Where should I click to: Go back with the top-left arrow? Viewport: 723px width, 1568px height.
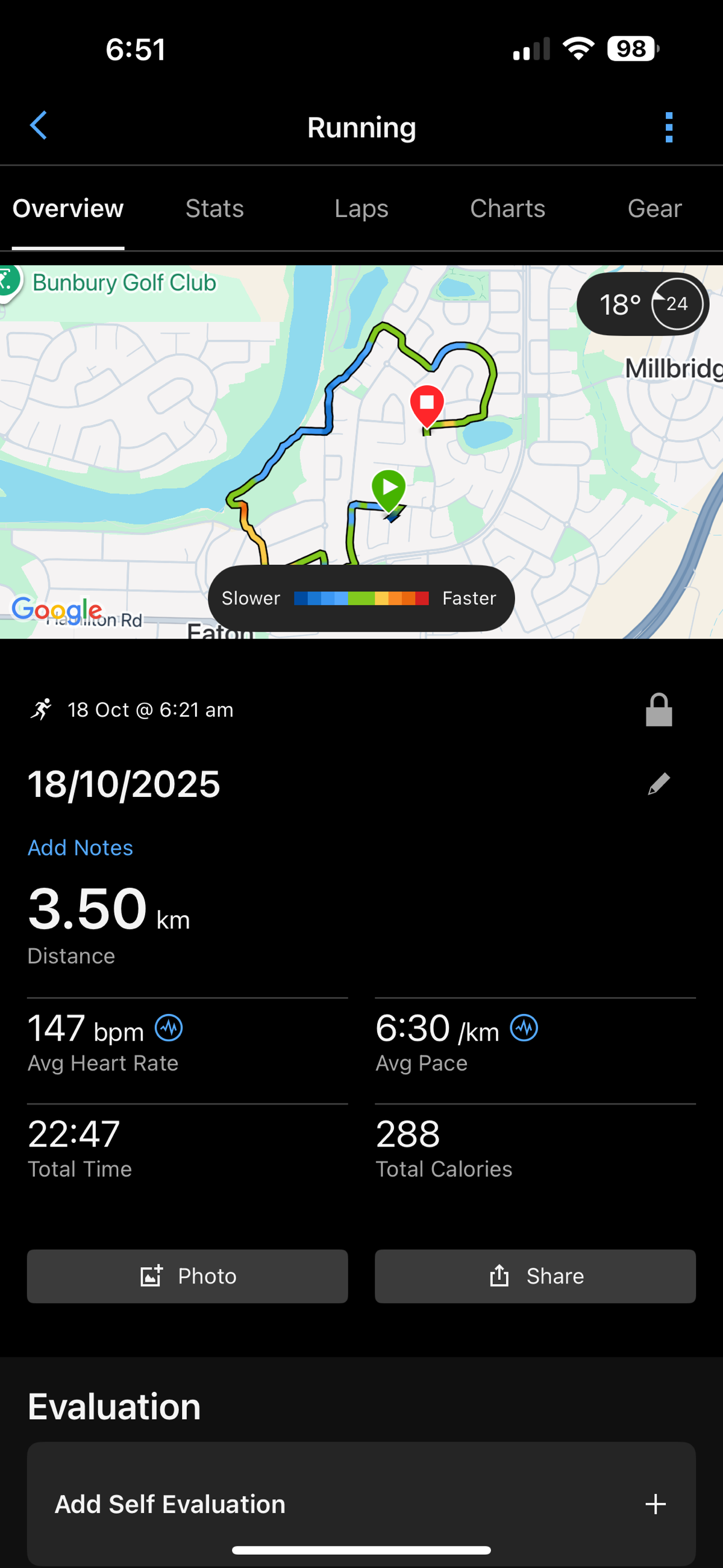39,126
